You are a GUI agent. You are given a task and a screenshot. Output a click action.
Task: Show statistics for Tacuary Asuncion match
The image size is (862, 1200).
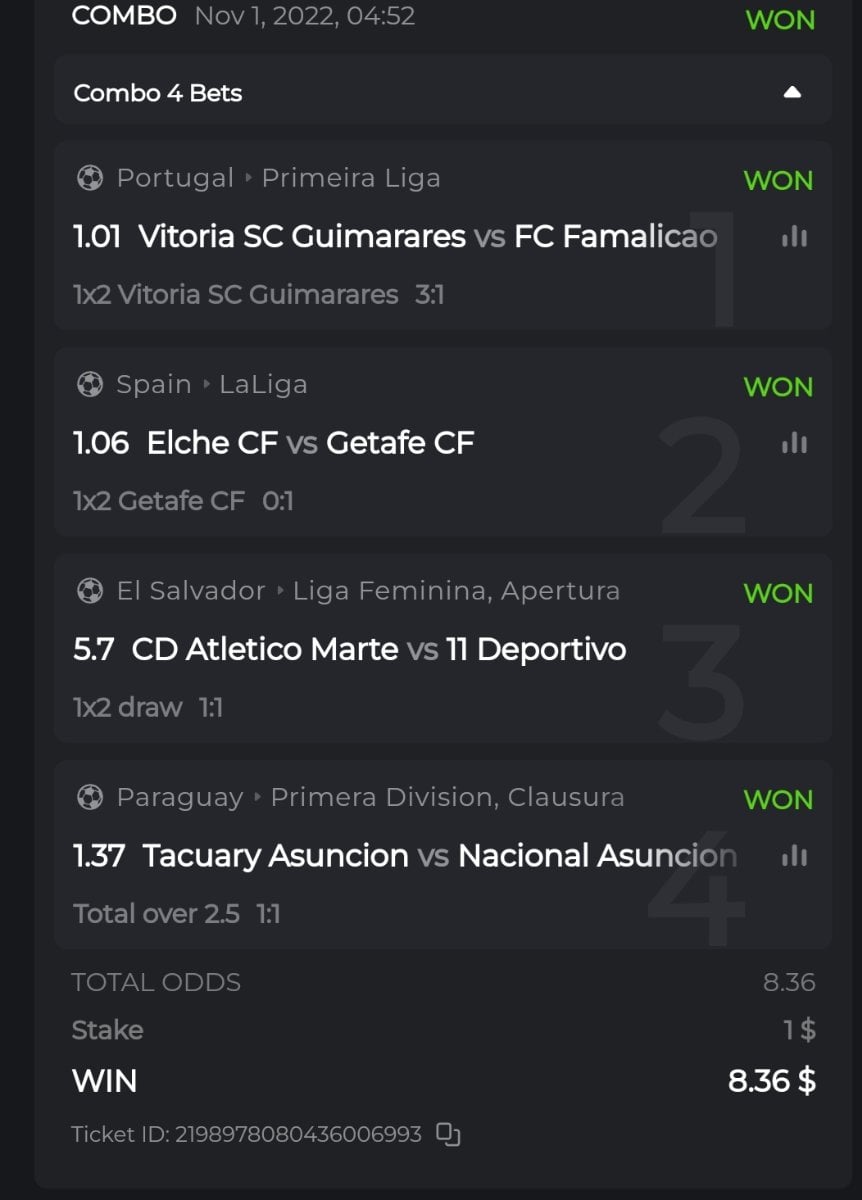point(794,856)
